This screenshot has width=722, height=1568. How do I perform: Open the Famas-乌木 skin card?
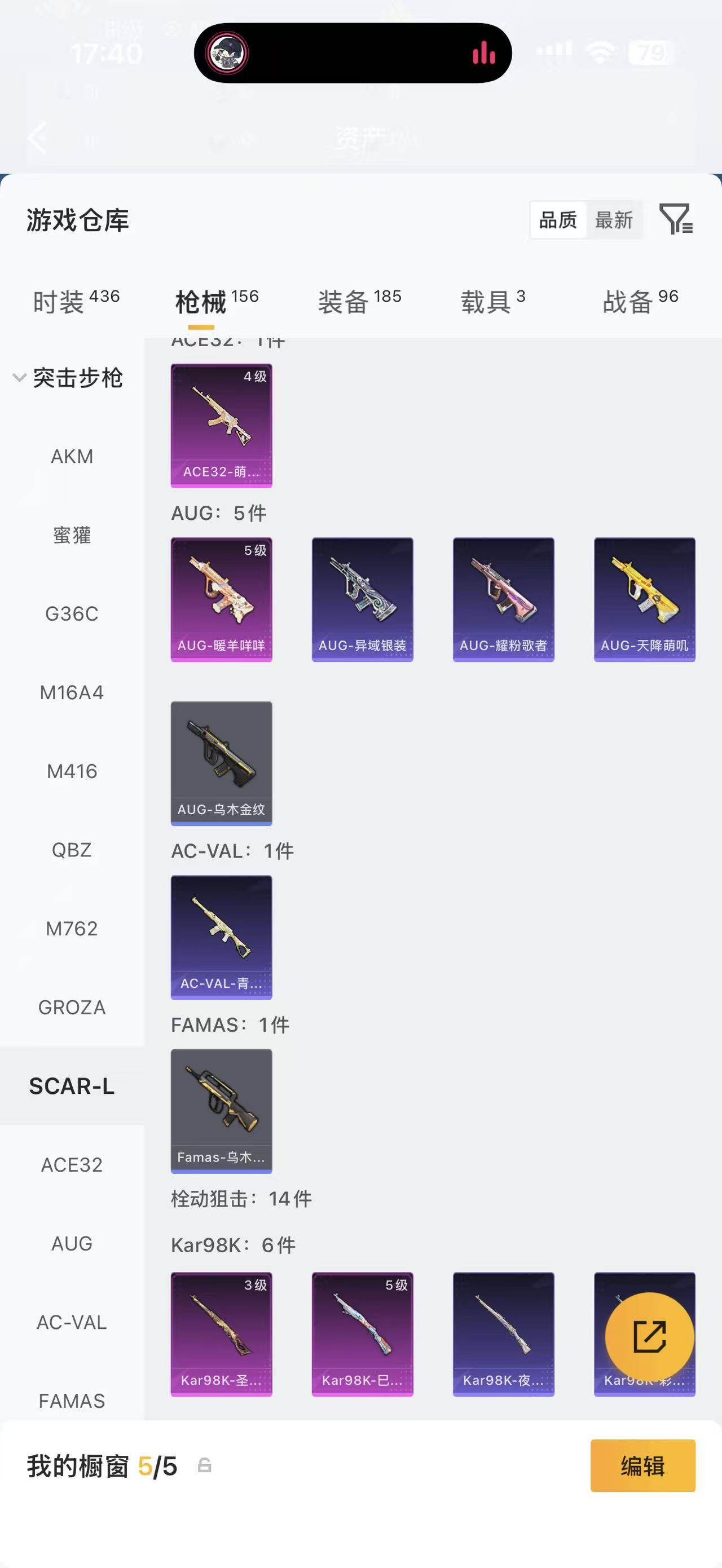click(222, 1111)
